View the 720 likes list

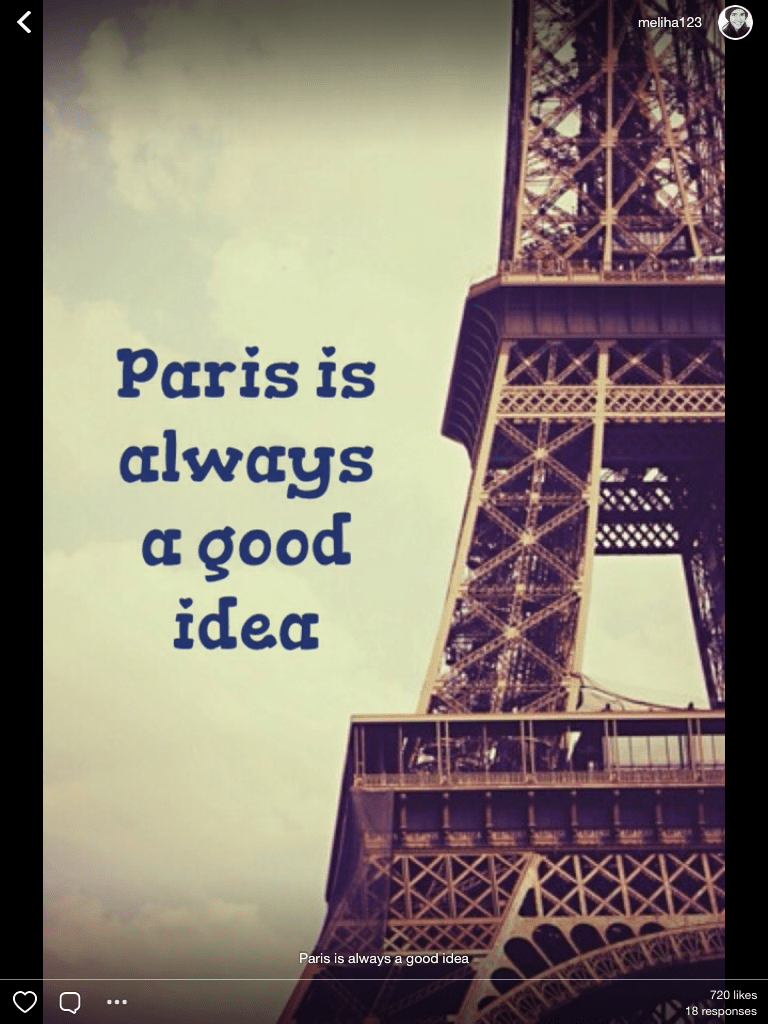(x=733, y=995)
